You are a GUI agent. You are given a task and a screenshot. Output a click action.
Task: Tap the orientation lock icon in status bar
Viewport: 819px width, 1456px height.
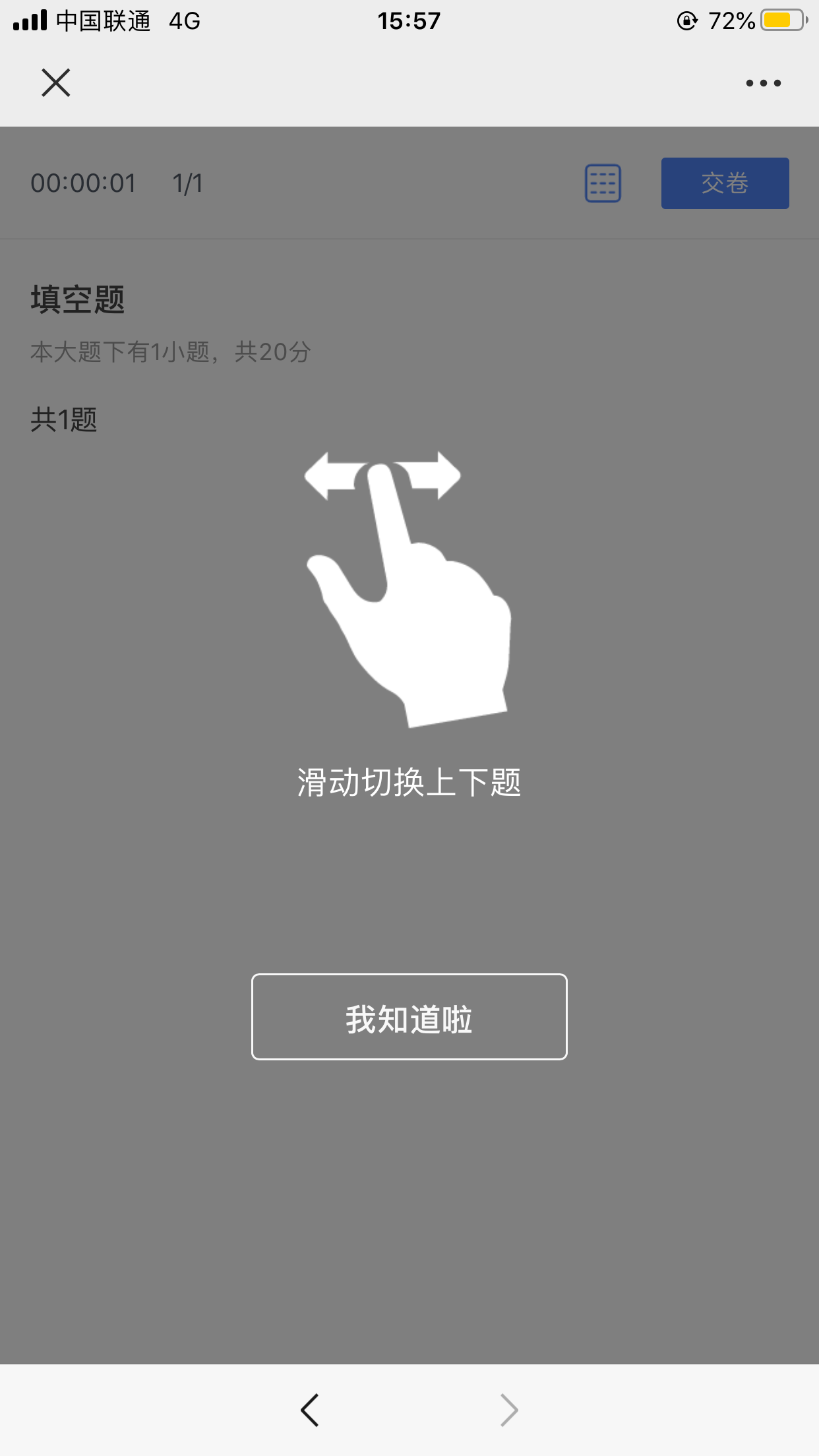pyautogui.click(x=686, y=20)
